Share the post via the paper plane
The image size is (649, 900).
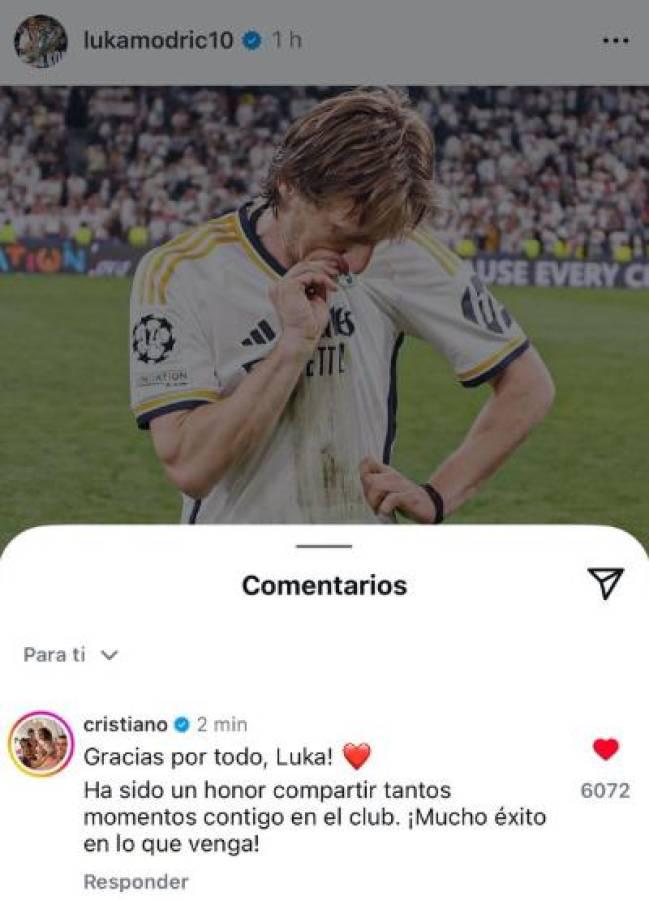(x=605, y=584)
